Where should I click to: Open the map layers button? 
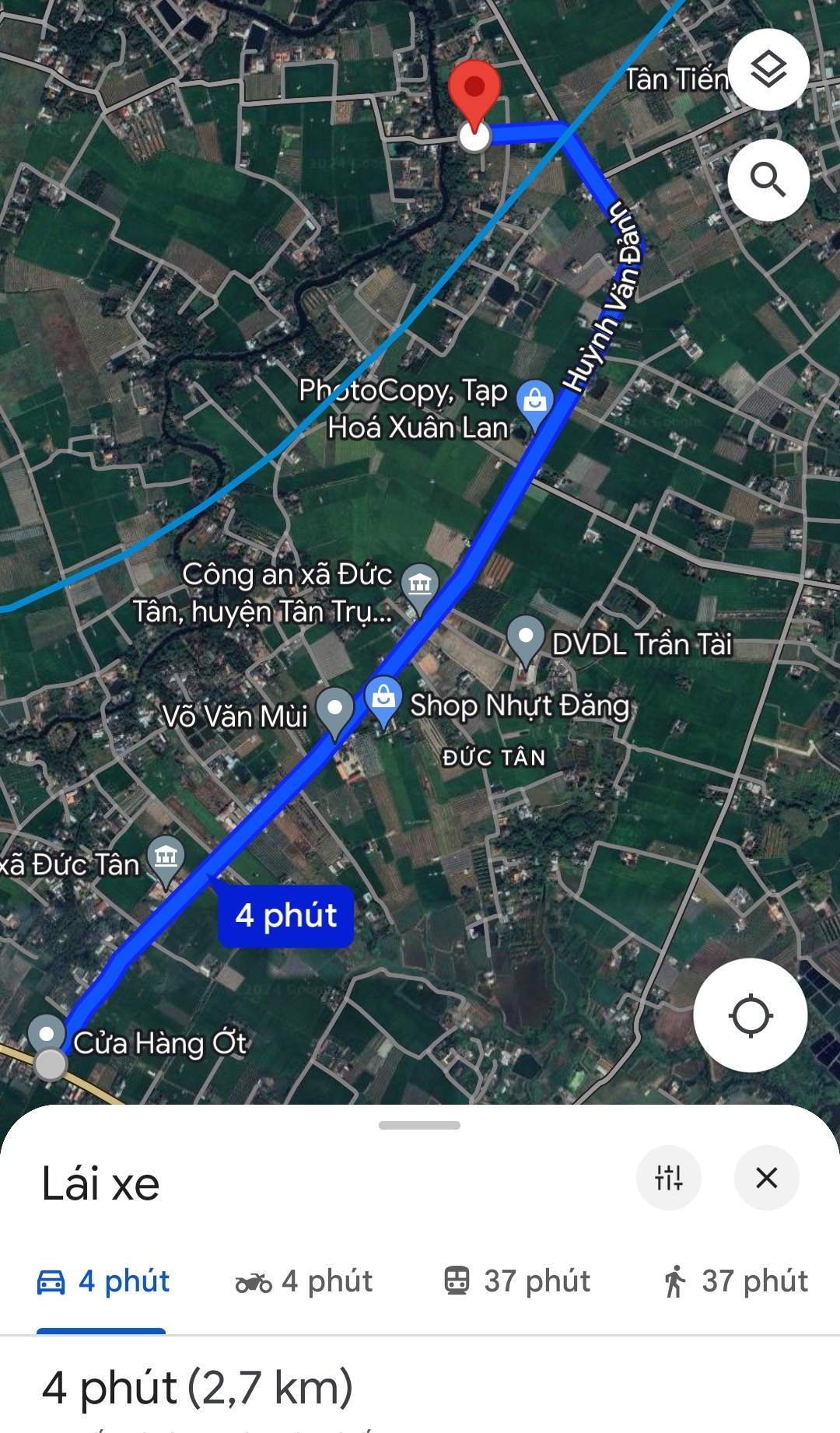768,70
